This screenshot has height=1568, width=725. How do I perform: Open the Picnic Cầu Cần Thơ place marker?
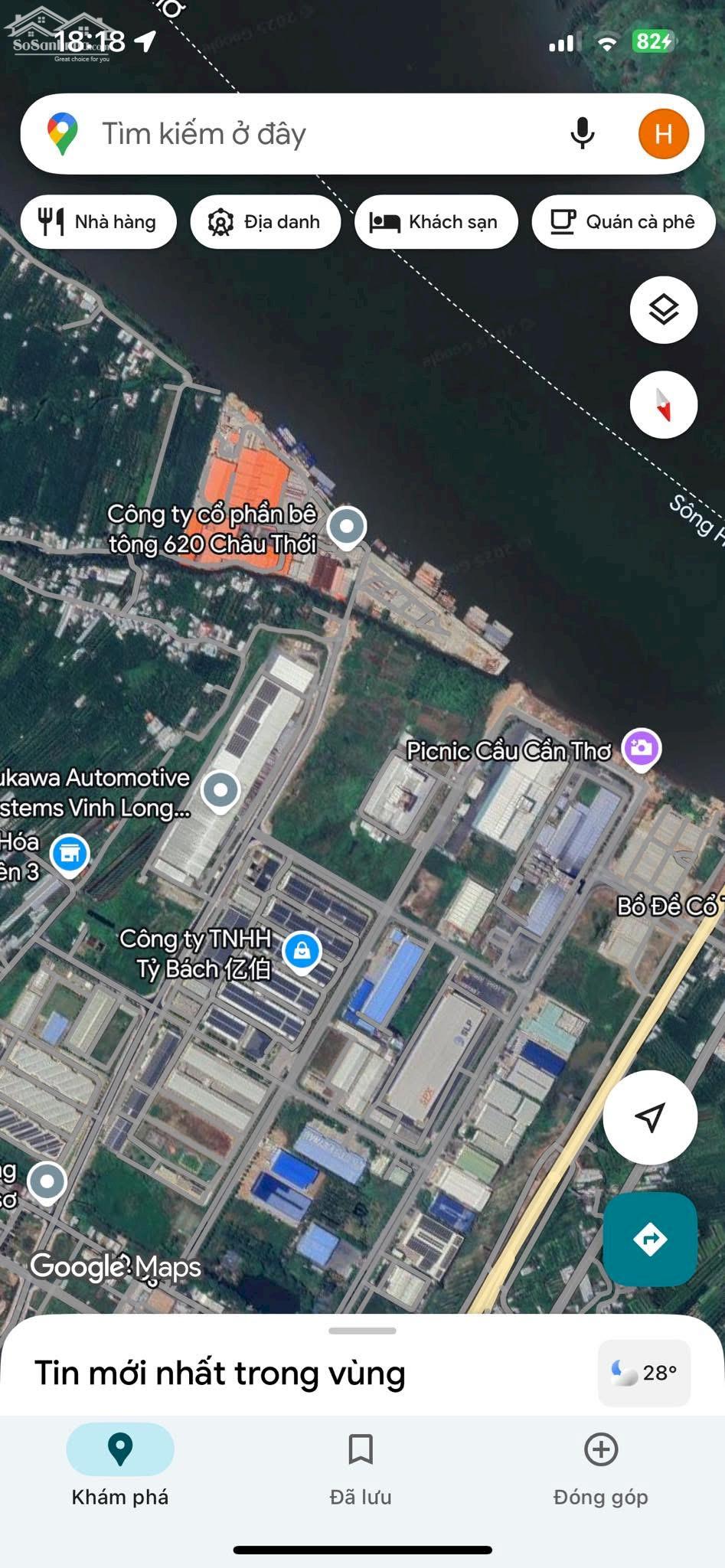(641, 747)
